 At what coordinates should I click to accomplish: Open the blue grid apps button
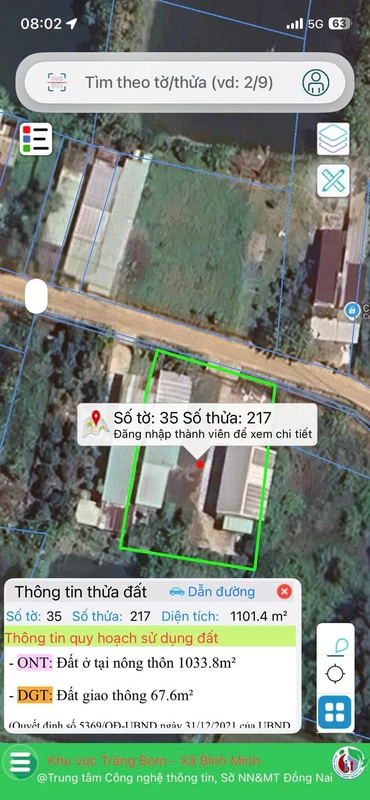click(335, 712)
